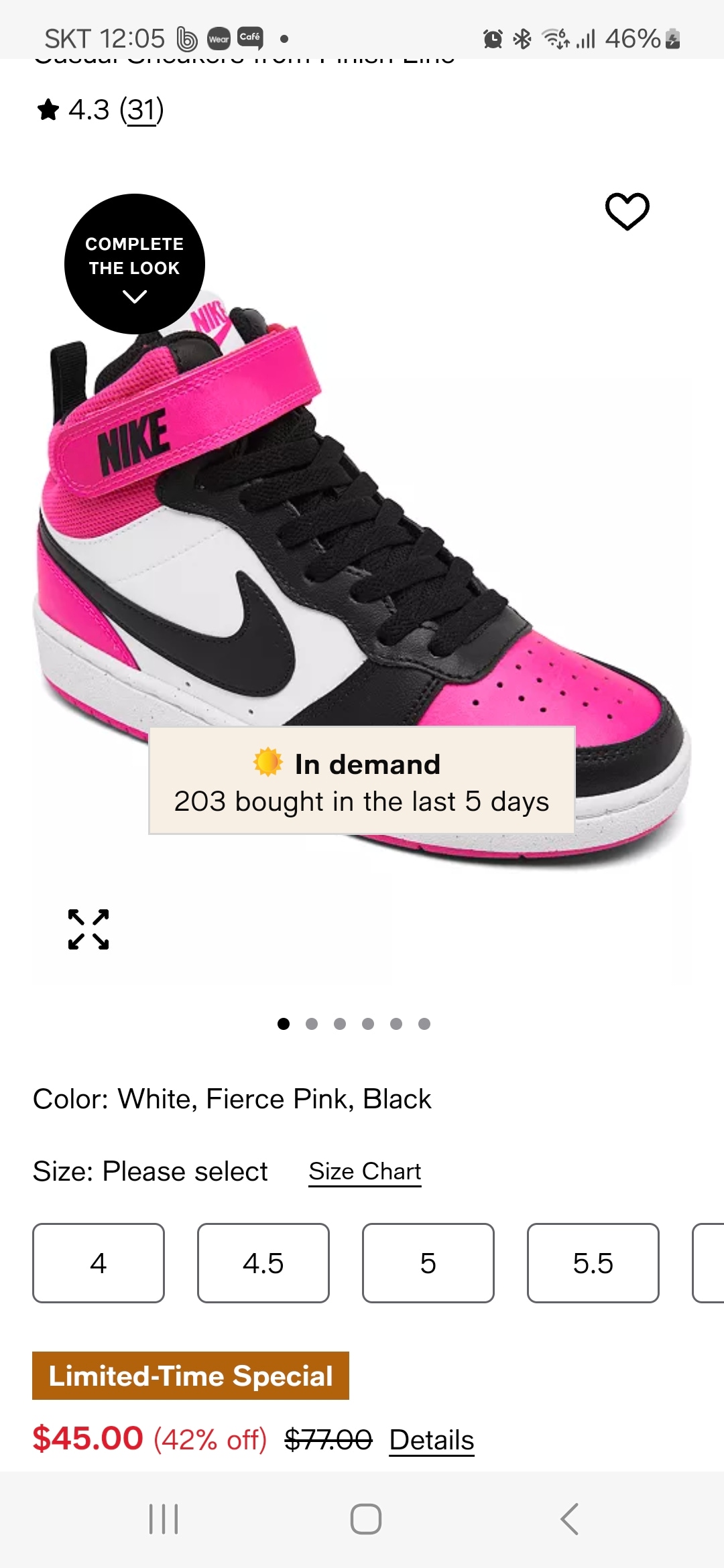Select size 4

[x=99, y=1263]
